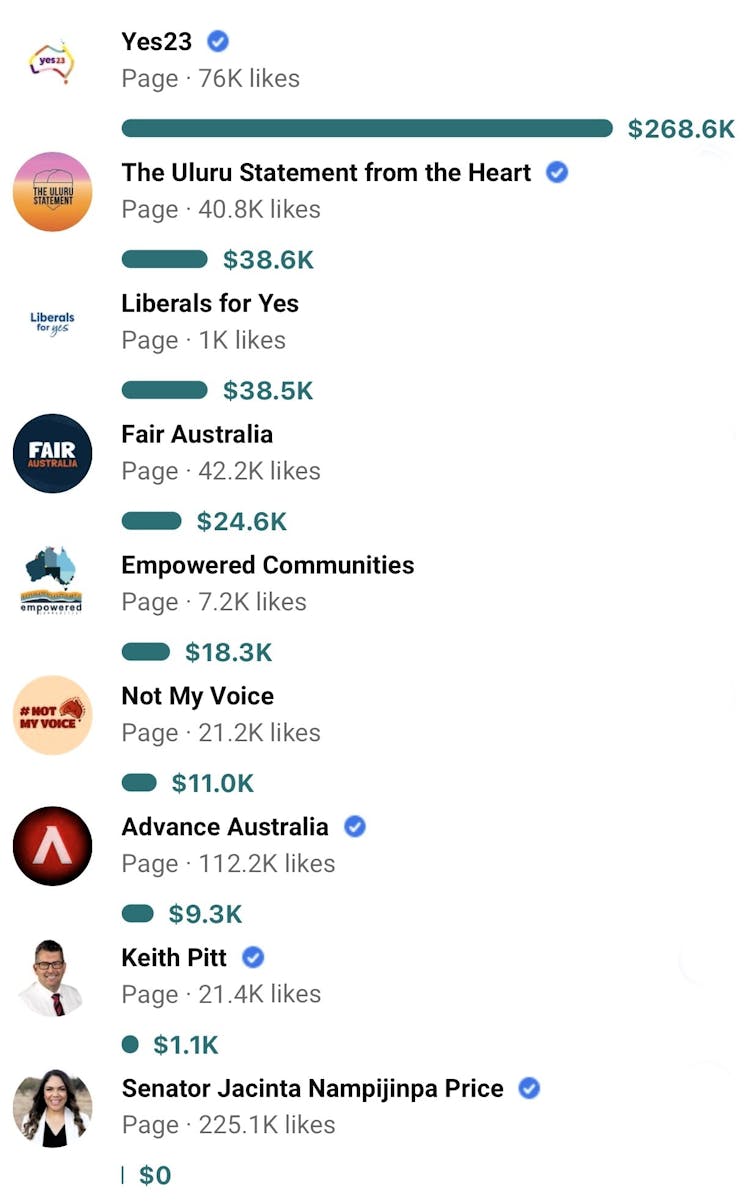View the Fair Australia page row

click(197, 435)
